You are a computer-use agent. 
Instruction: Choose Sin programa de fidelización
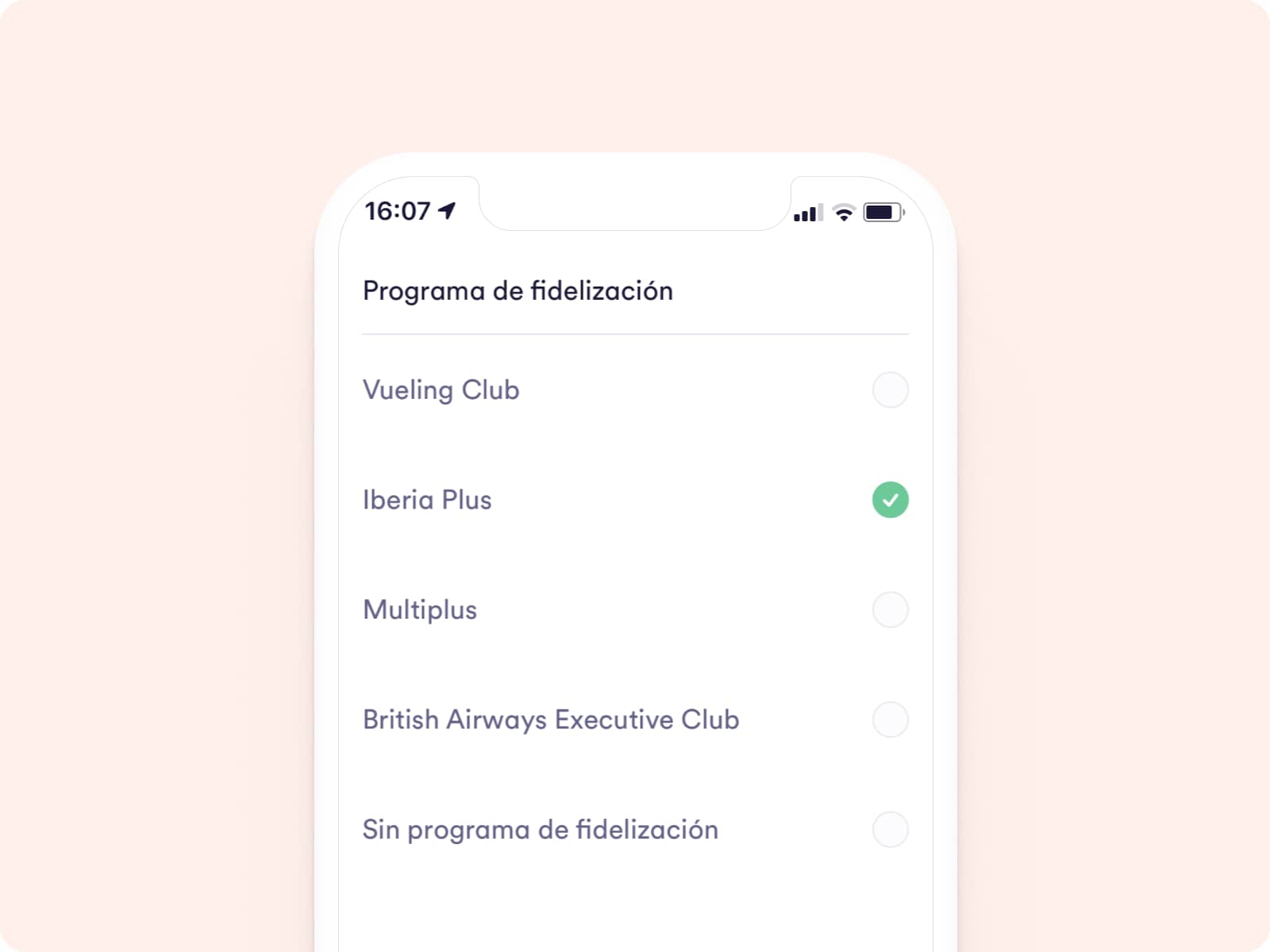[x=890, y=830]
